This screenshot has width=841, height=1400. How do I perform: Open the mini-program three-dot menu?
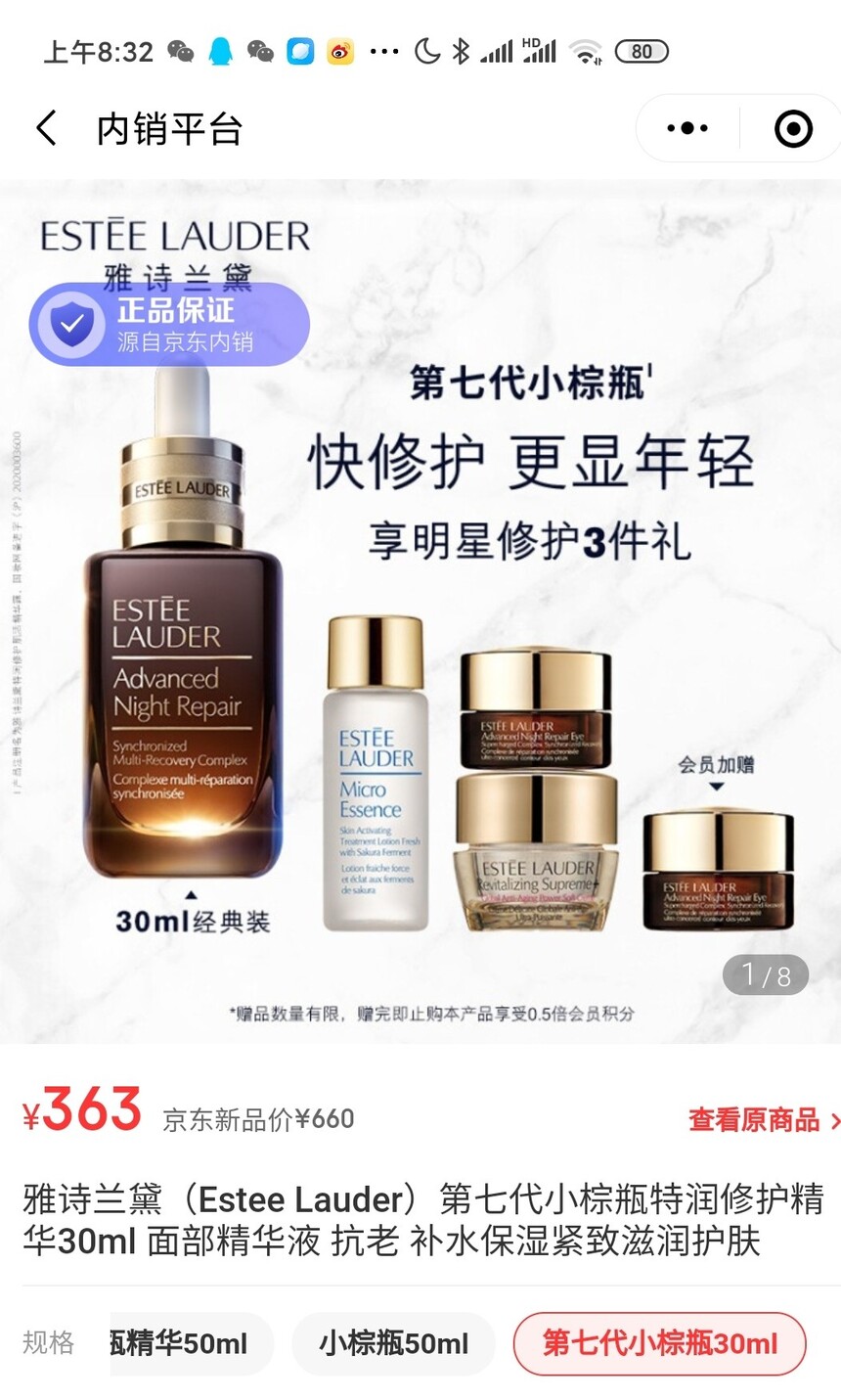coord(687,128)
